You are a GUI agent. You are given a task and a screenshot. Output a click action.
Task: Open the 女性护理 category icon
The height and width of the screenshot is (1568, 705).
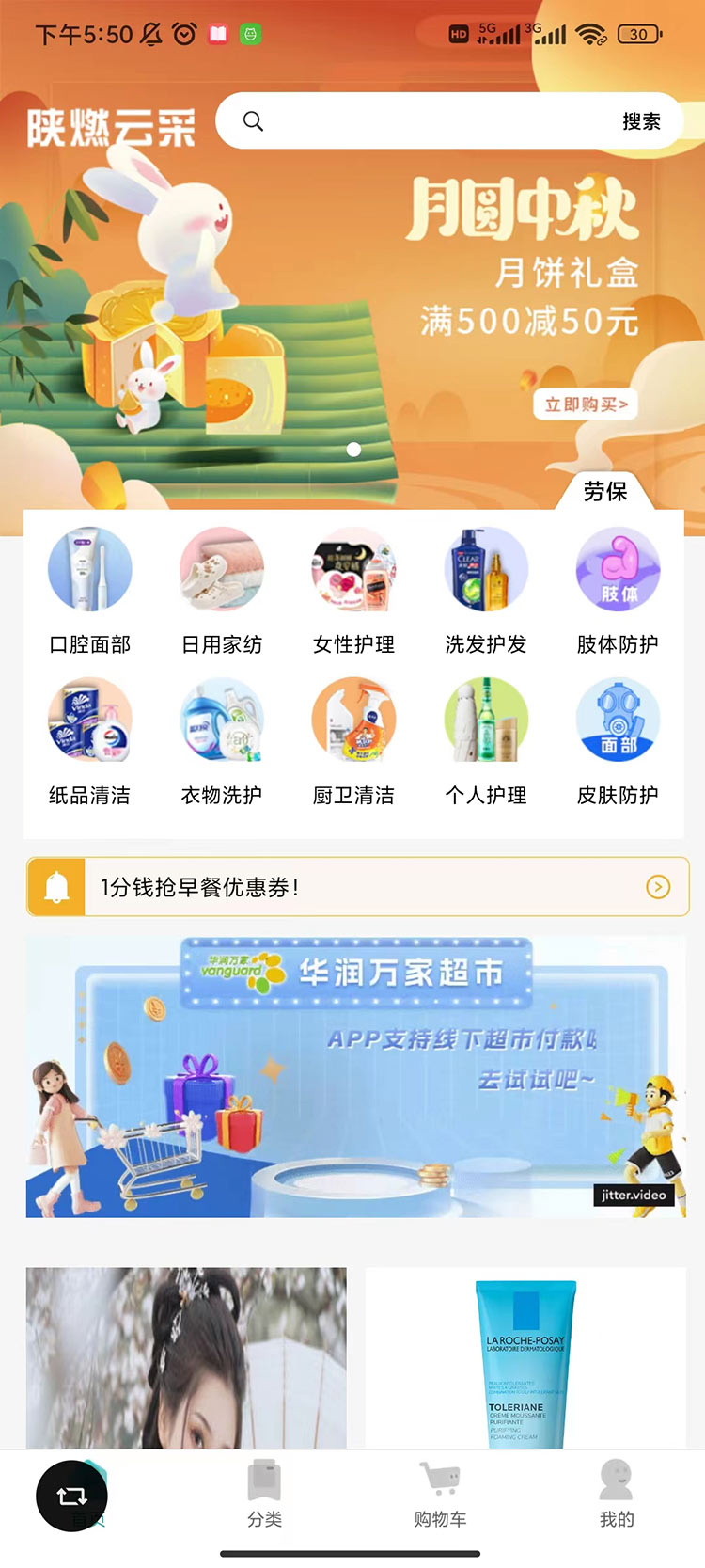353,569
